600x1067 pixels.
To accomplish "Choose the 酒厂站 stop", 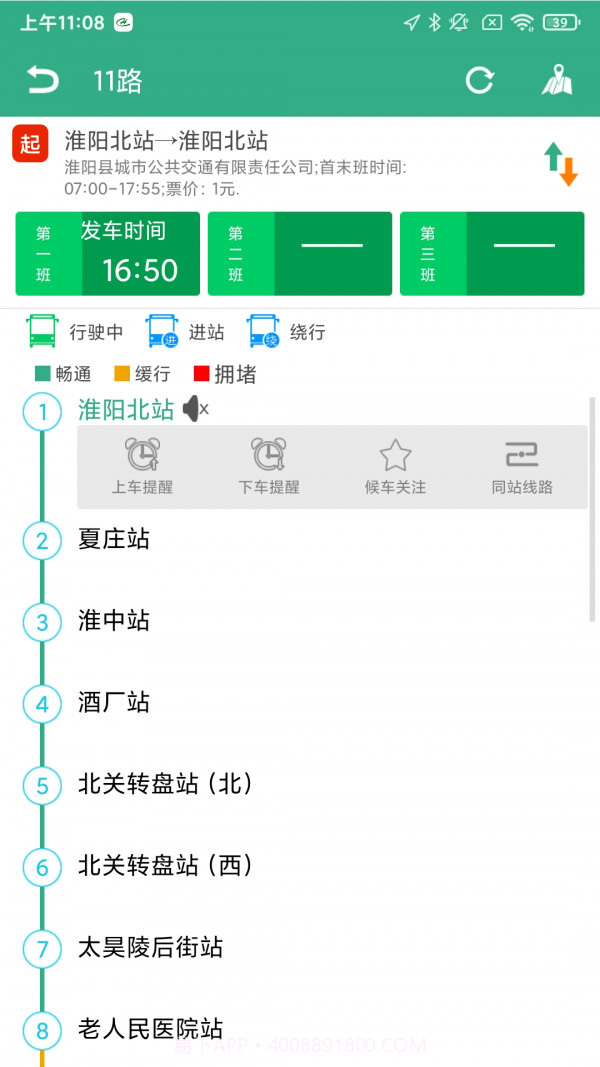I will 114,703.
